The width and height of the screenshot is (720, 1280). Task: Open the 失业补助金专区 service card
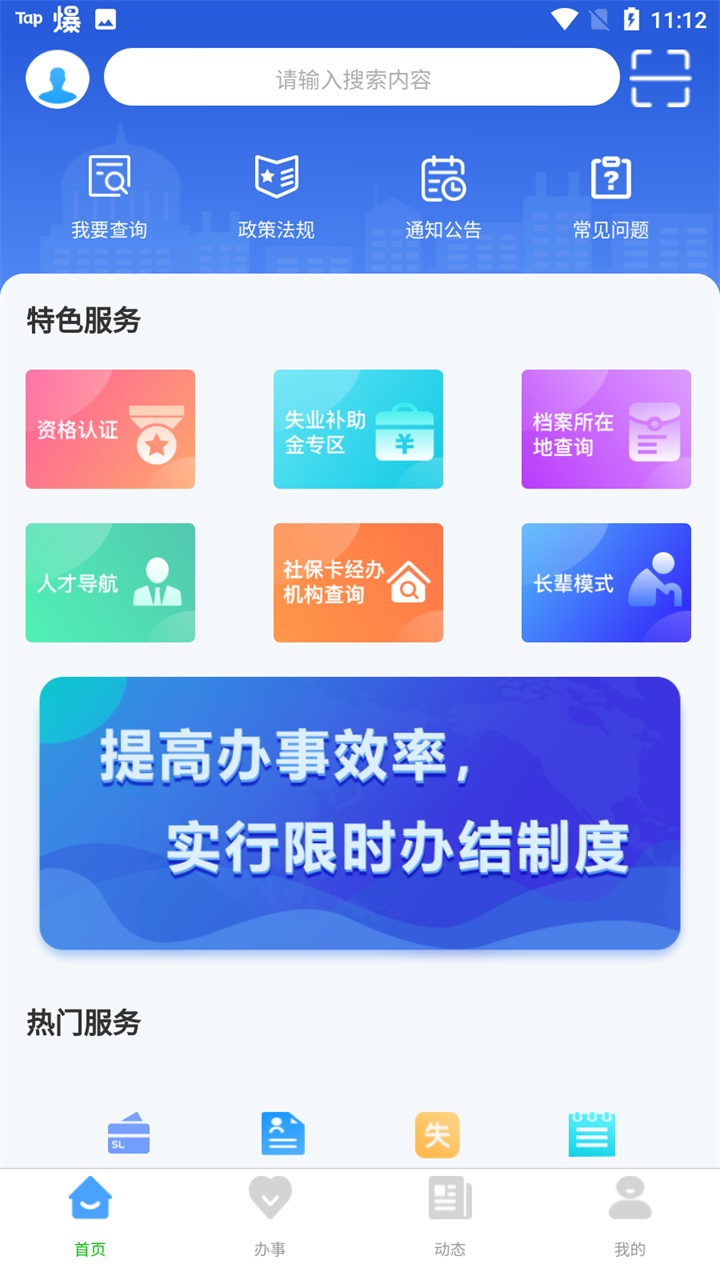click(x=358, y=429)
